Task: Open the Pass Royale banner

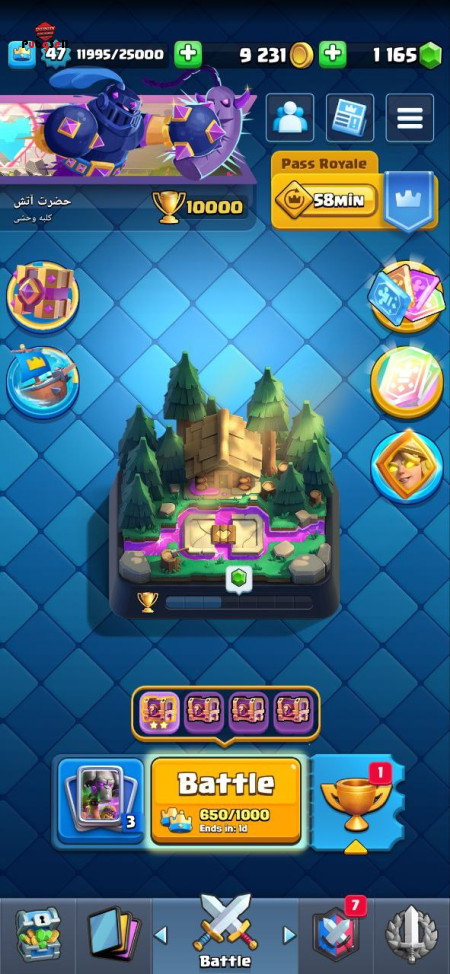Action: 354,191
